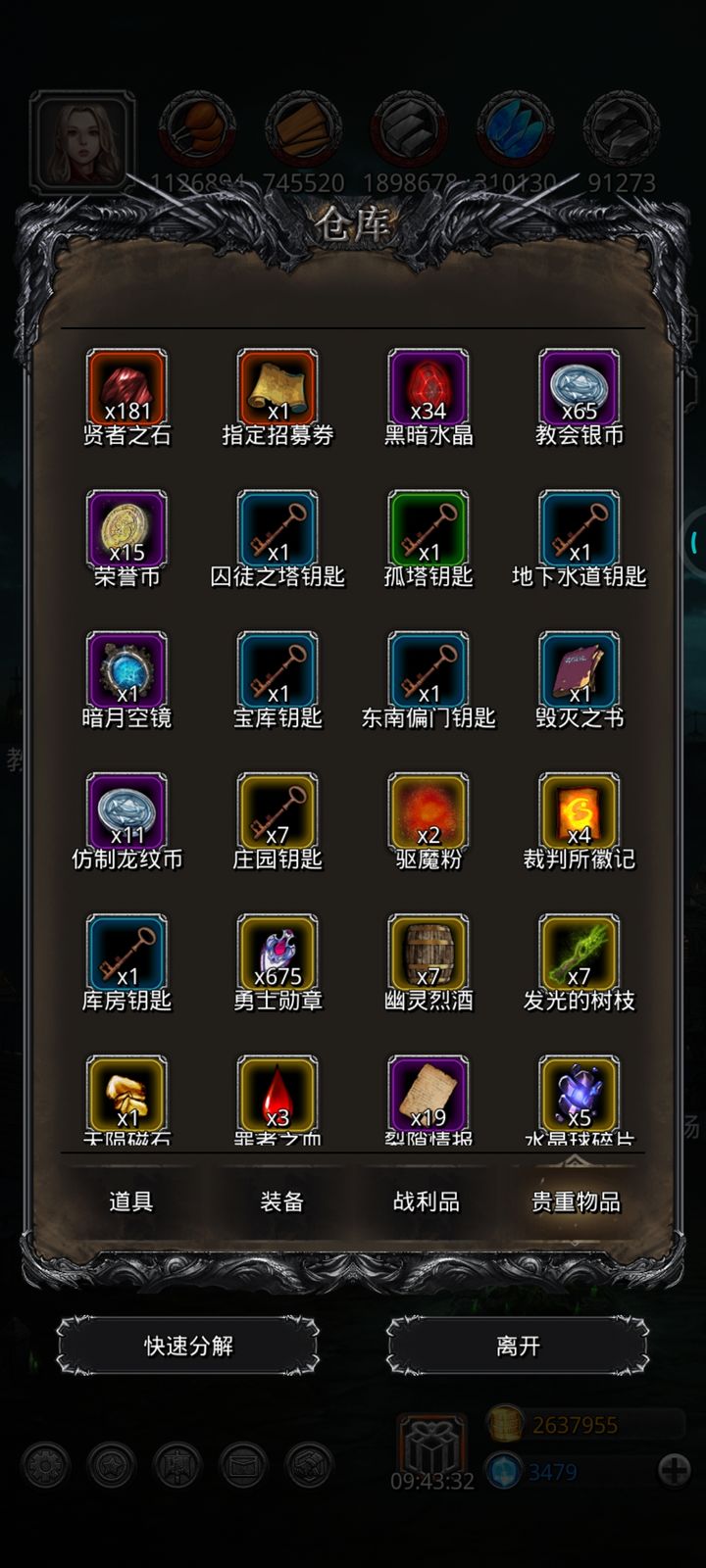Viewport: 706px width, 1568px height.
Task: Select the 勇士勋章 item
Action: (x=277, y=953)
